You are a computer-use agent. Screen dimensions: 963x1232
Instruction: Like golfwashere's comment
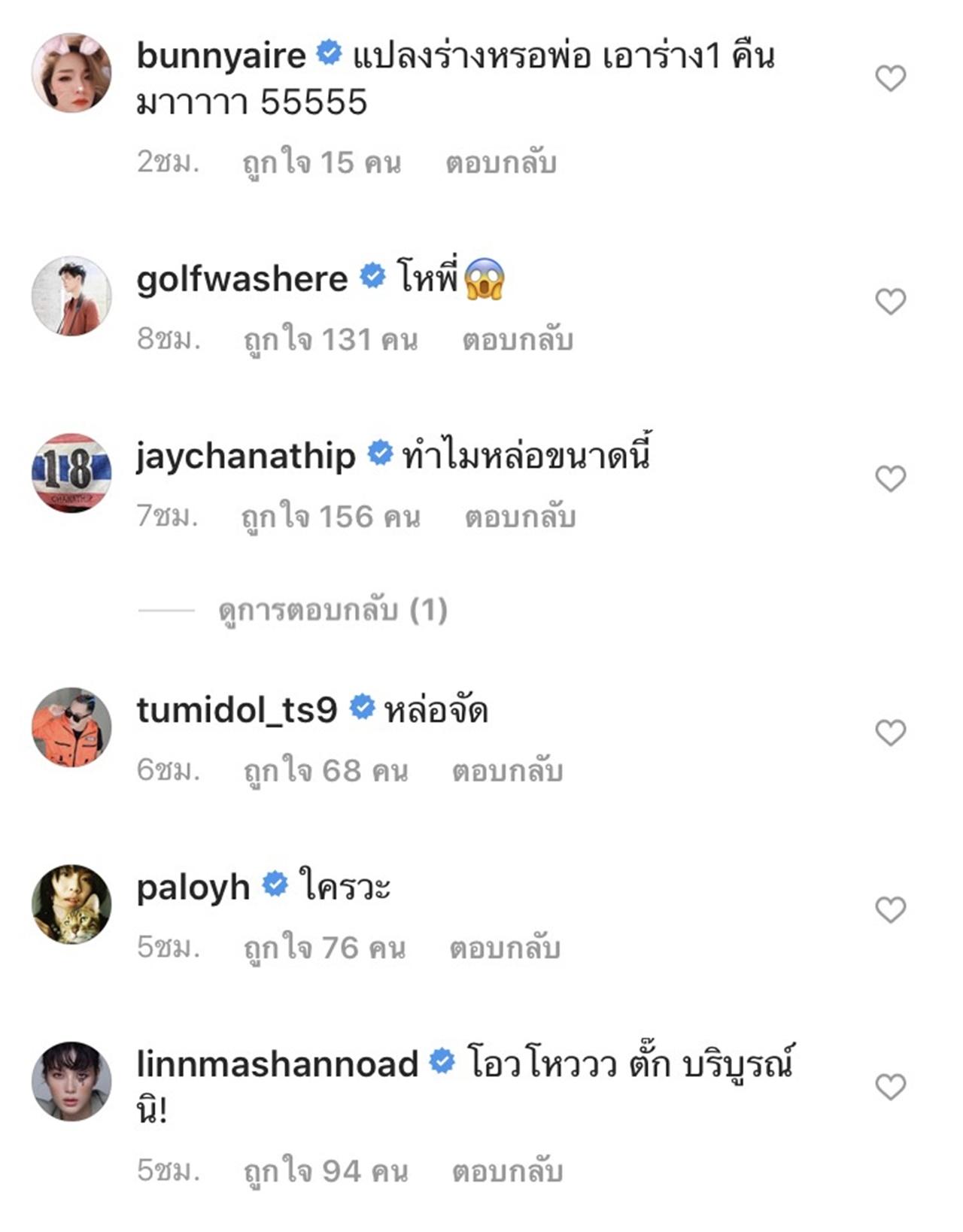pyautogui.click(x=891, y=302)
